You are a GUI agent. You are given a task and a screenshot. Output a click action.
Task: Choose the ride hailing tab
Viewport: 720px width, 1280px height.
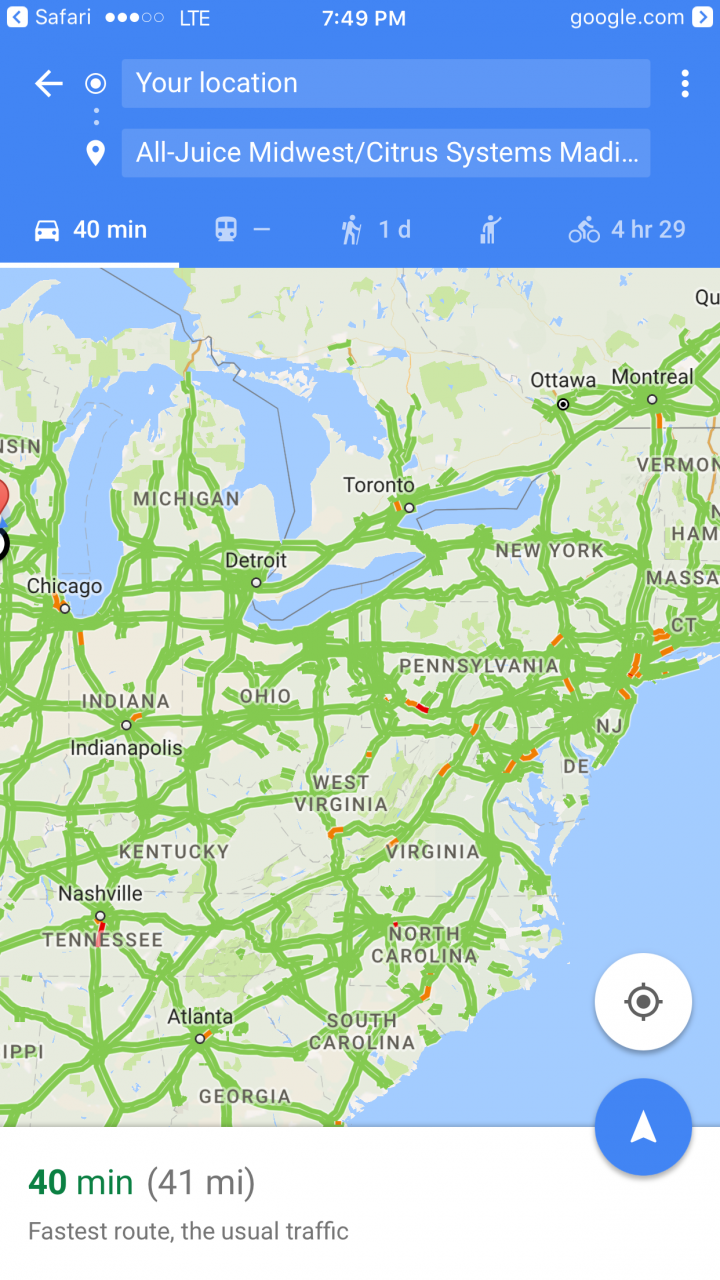[489, 230]
